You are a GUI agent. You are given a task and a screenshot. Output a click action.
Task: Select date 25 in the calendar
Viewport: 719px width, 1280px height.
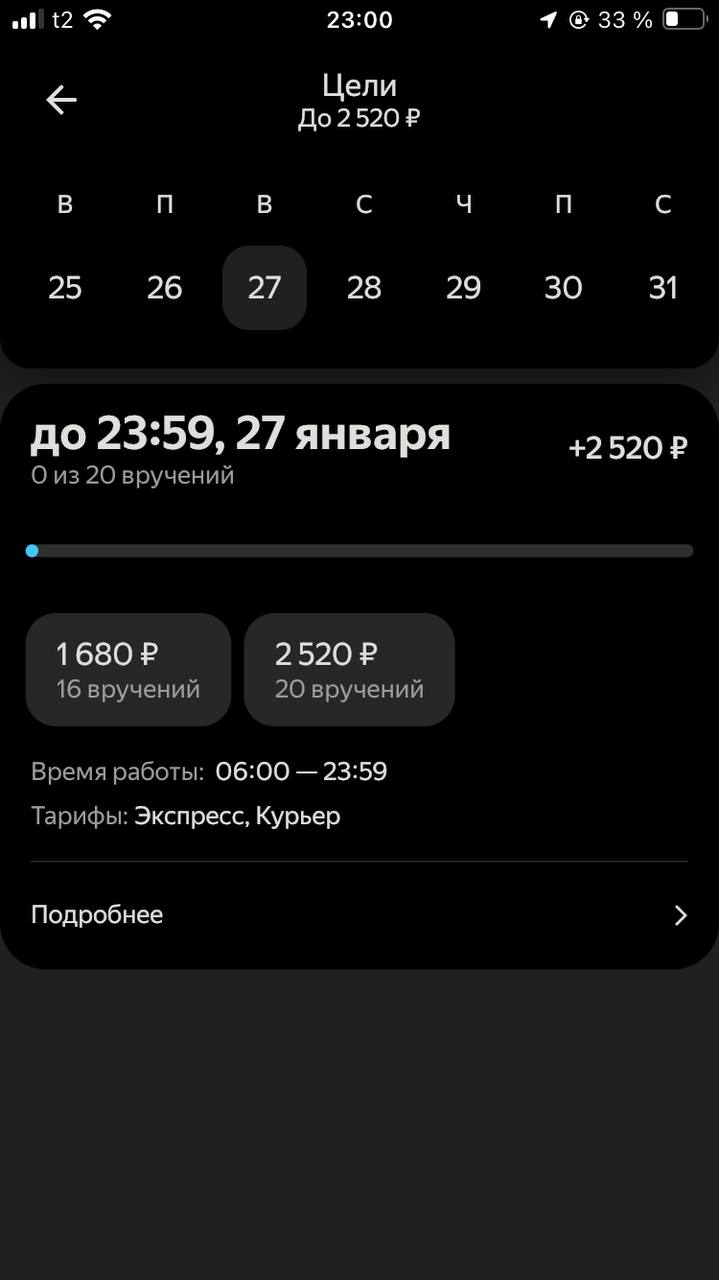pos(65,288)
